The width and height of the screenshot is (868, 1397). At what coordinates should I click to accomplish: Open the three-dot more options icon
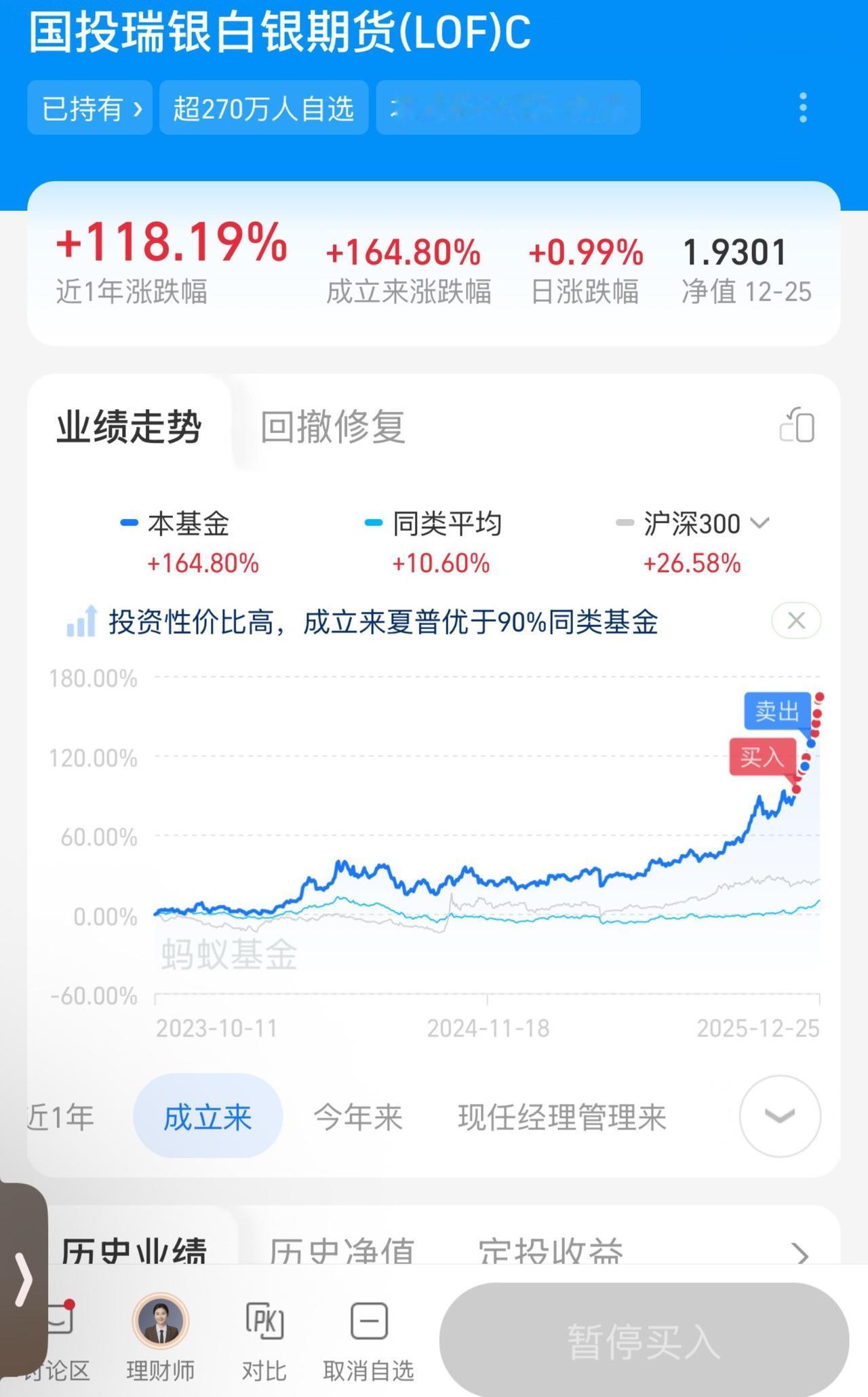point(802,107)
